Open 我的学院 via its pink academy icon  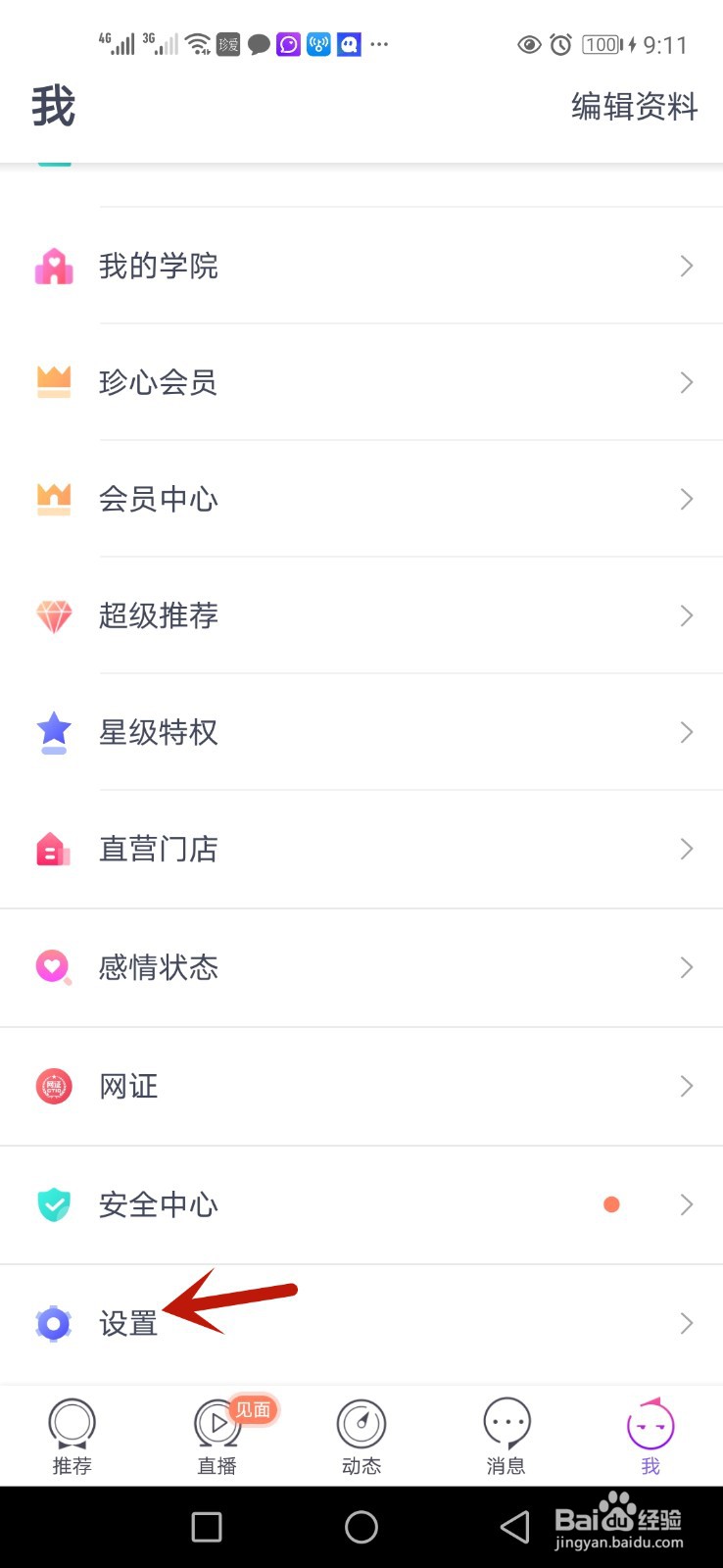click(54, 266)
